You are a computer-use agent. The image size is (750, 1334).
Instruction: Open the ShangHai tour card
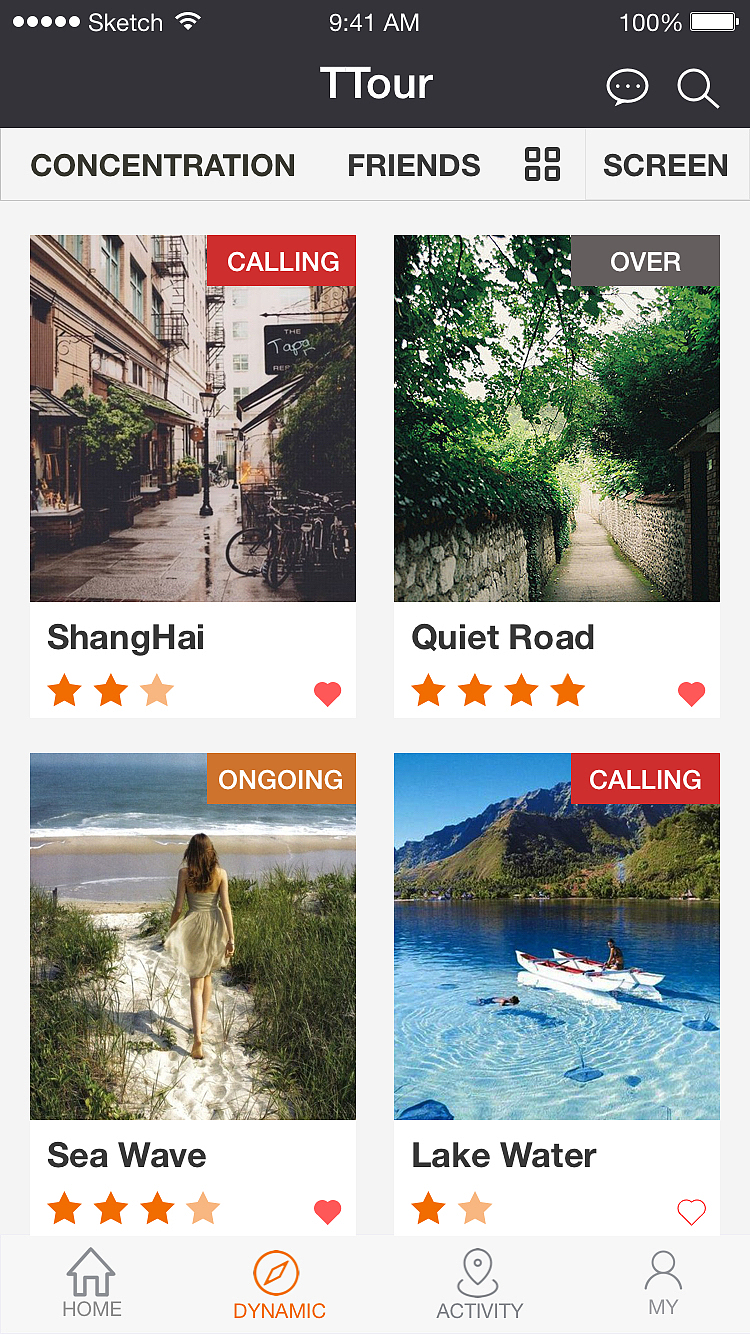click(193, 418)
